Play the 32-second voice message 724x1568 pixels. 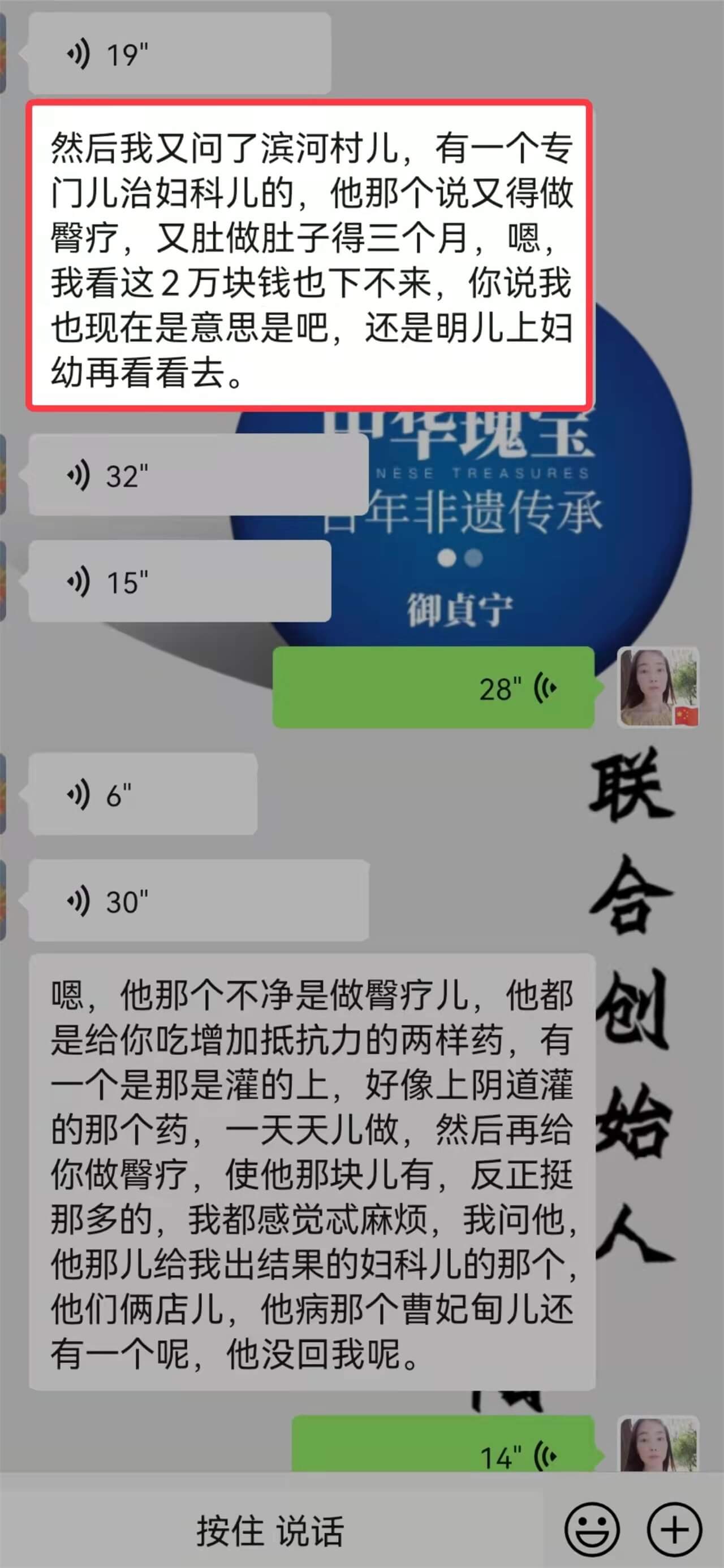(198, 475)
